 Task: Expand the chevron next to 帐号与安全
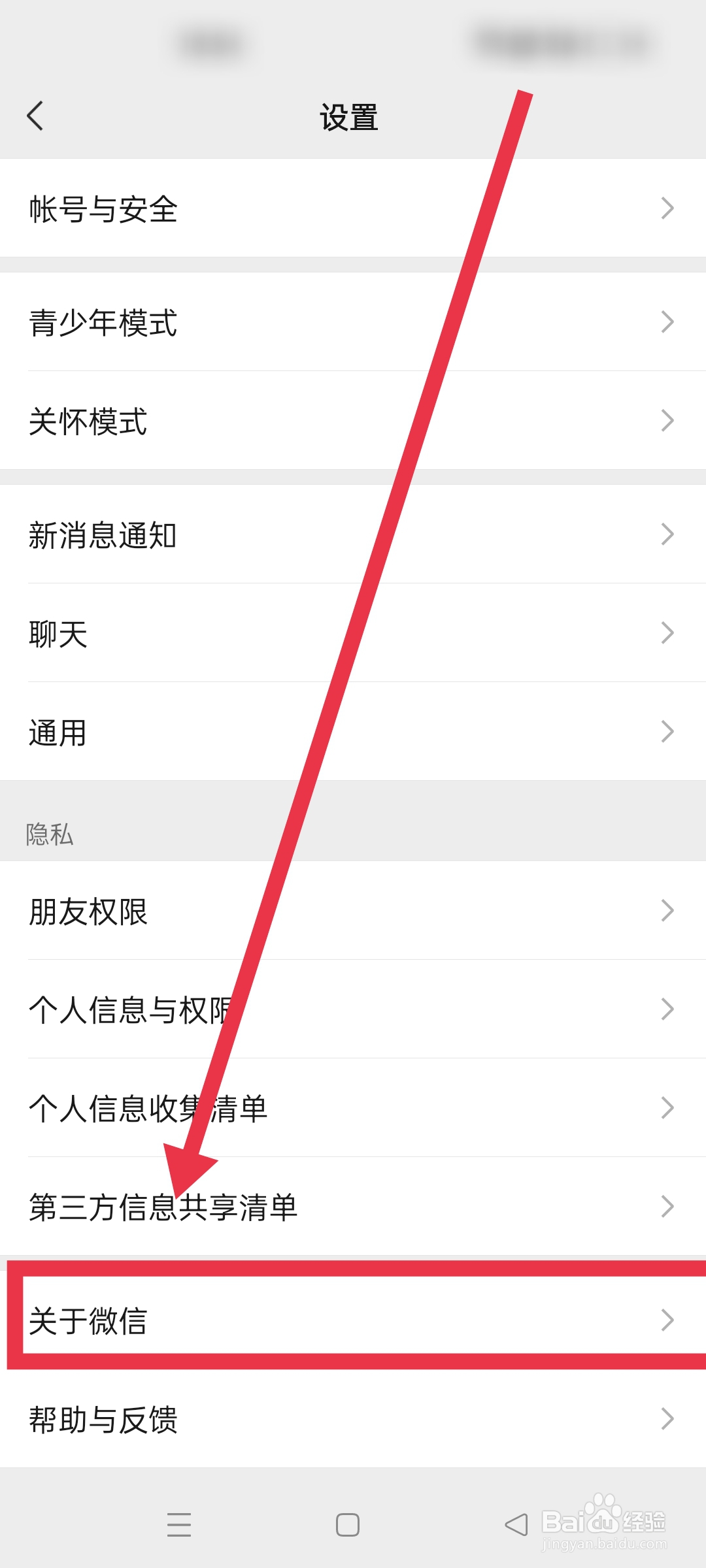click(x=667, y=208)
